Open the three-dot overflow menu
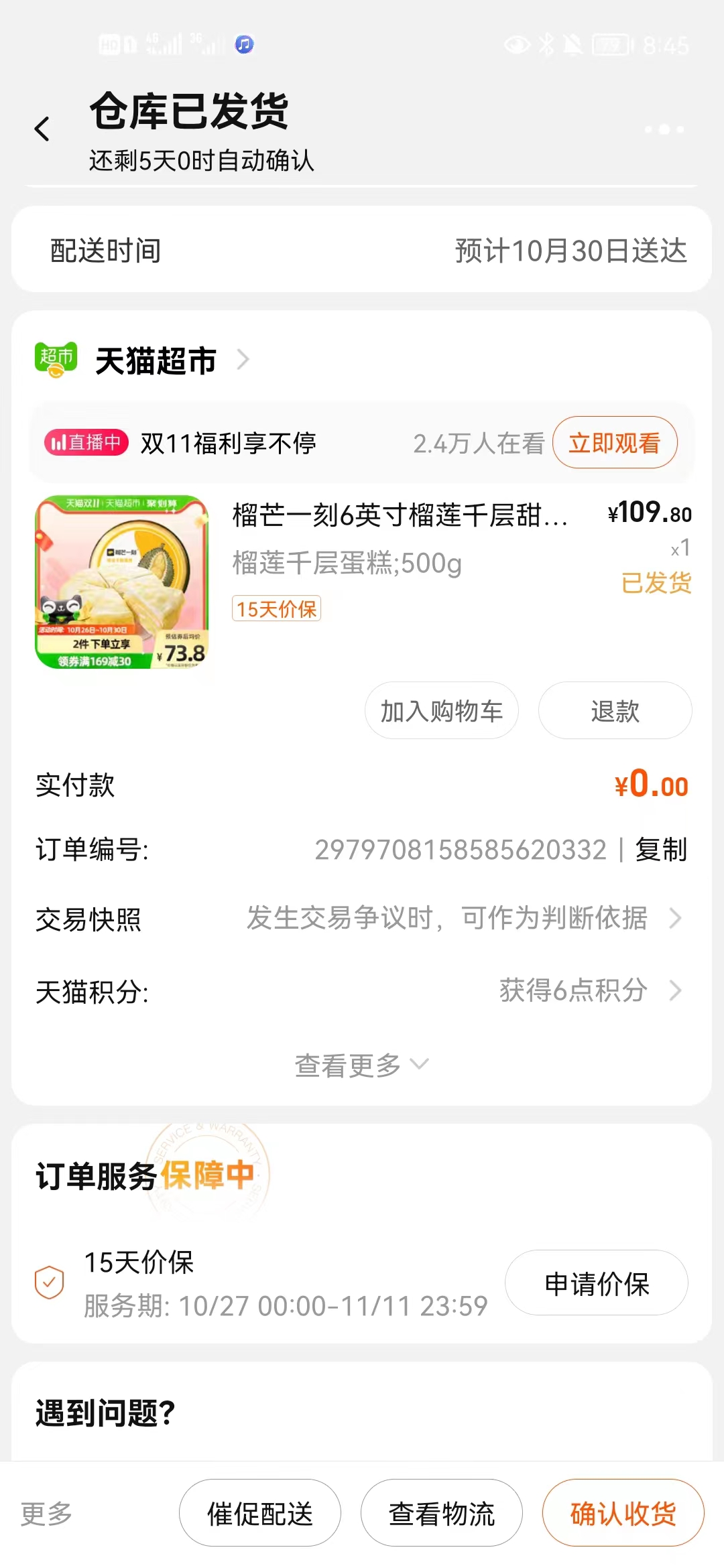 pos(664,129)
